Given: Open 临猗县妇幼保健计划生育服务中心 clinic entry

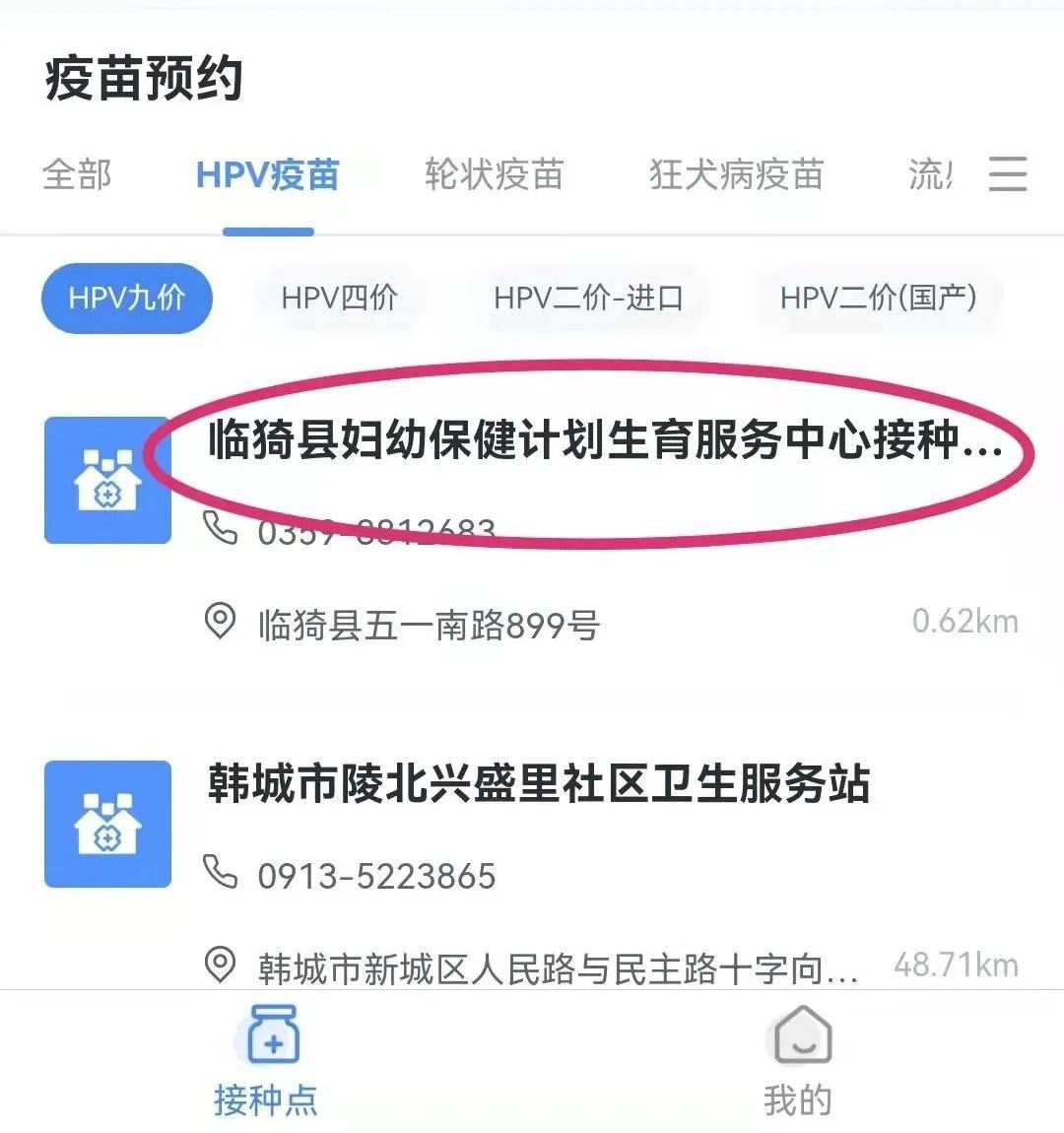Looking at the screenshot, I should click(x=603, y=440).
